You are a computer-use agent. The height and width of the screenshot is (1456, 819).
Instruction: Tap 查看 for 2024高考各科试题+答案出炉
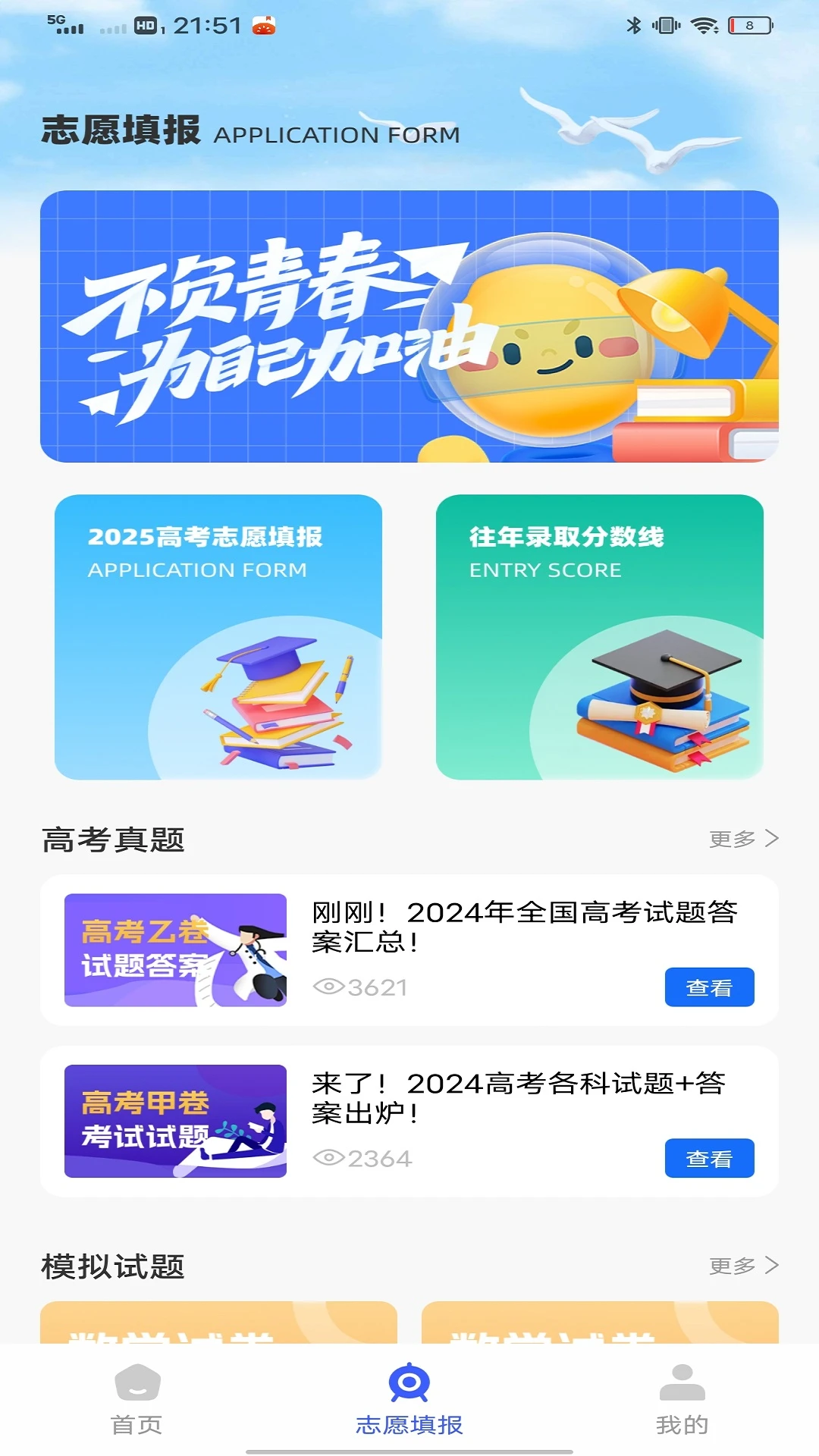pyautogui.click(x=709, y=1158)
